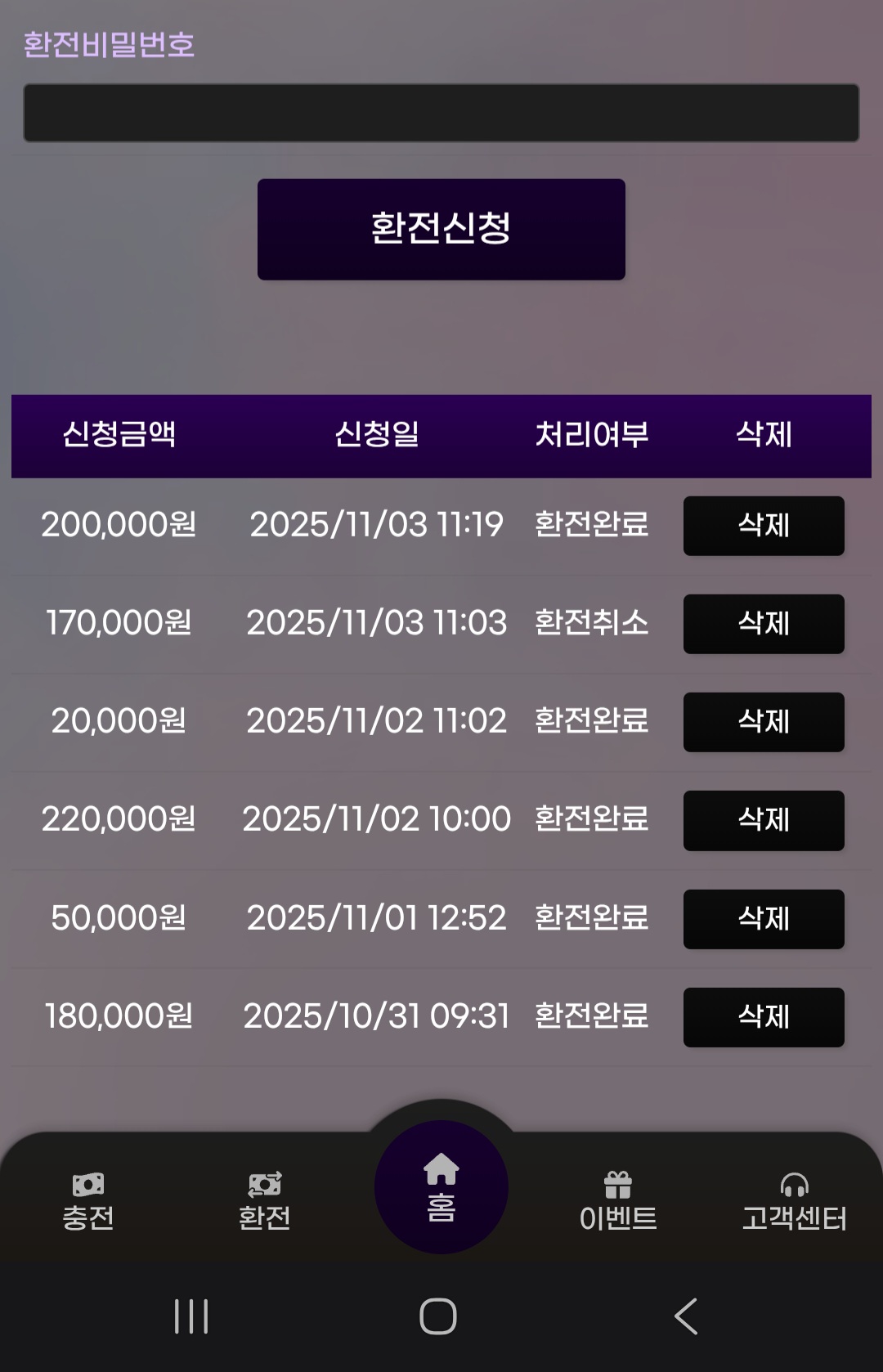Delete the 20,000원 completed exchange entry
Viewport: 883px width, 1372px height.
pos(763,723)
